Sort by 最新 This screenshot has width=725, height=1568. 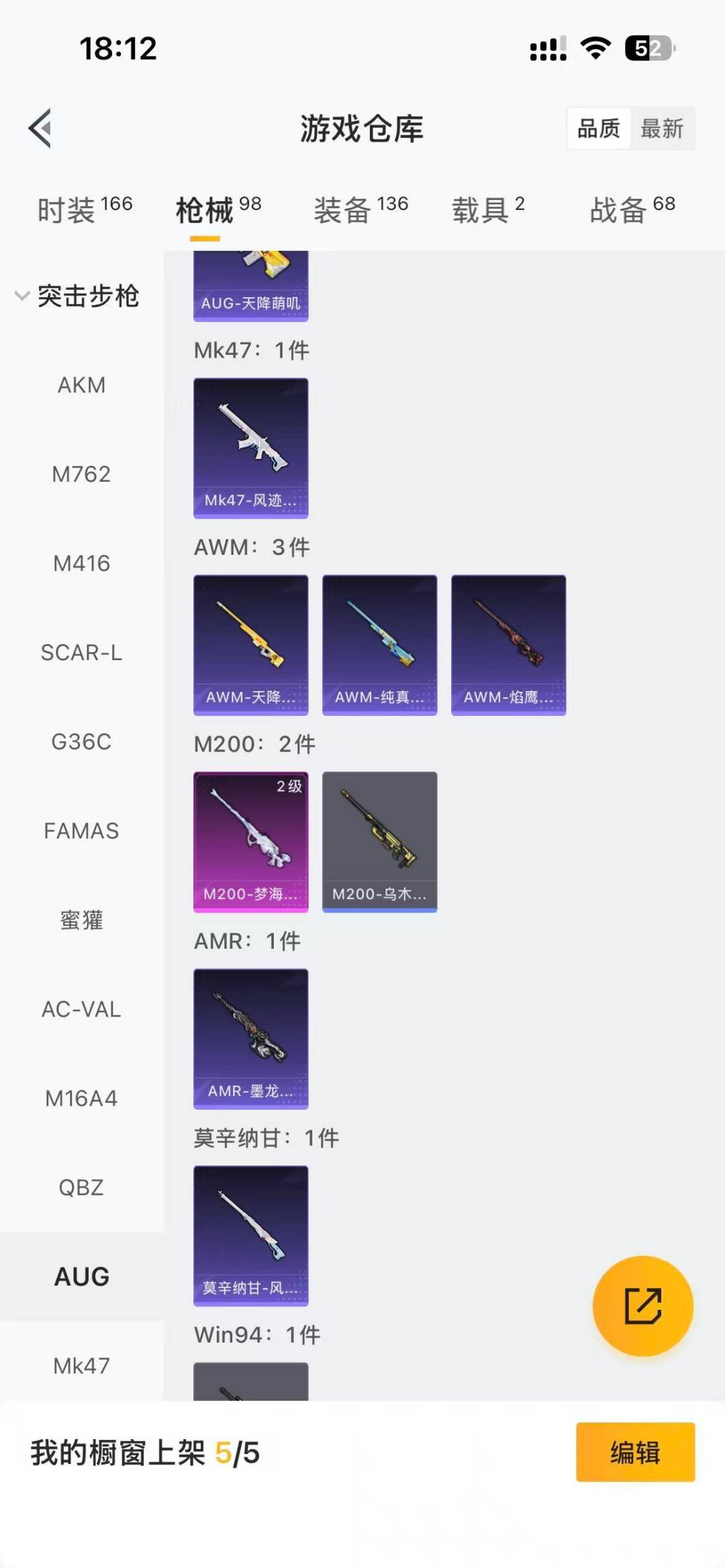tap(661, 128)
